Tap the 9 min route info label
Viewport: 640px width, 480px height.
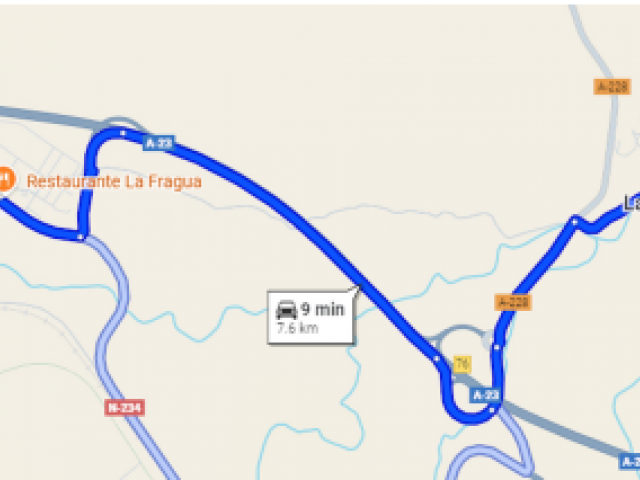pos(310,317)
